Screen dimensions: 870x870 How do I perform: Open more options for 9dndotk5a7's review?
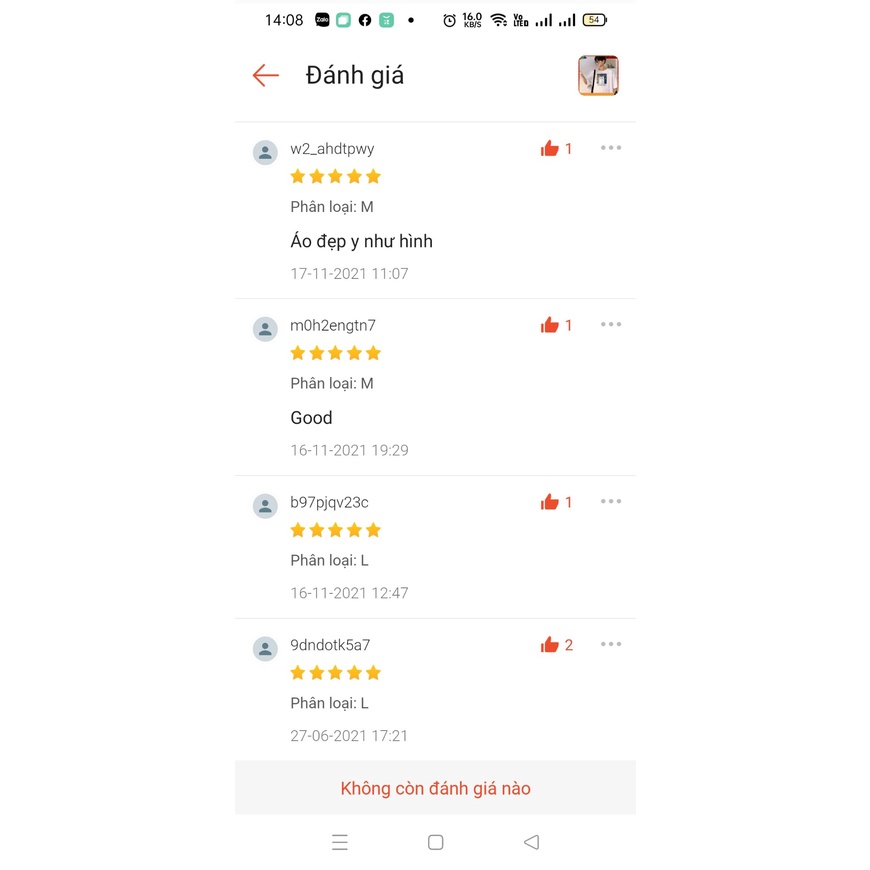coord(611,644)
